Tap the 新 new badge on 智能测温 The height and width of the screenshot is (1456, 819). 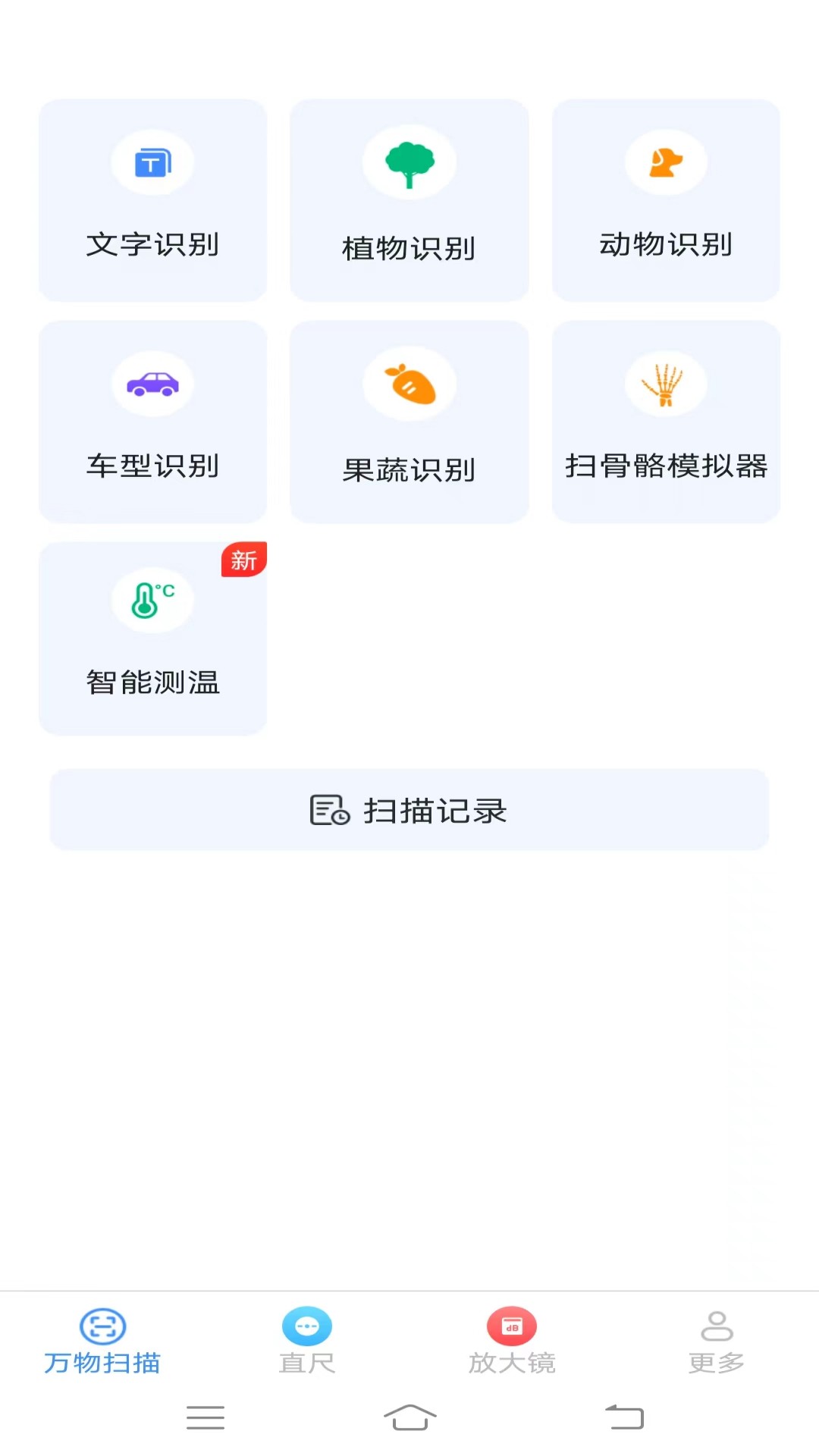point(244,560)
